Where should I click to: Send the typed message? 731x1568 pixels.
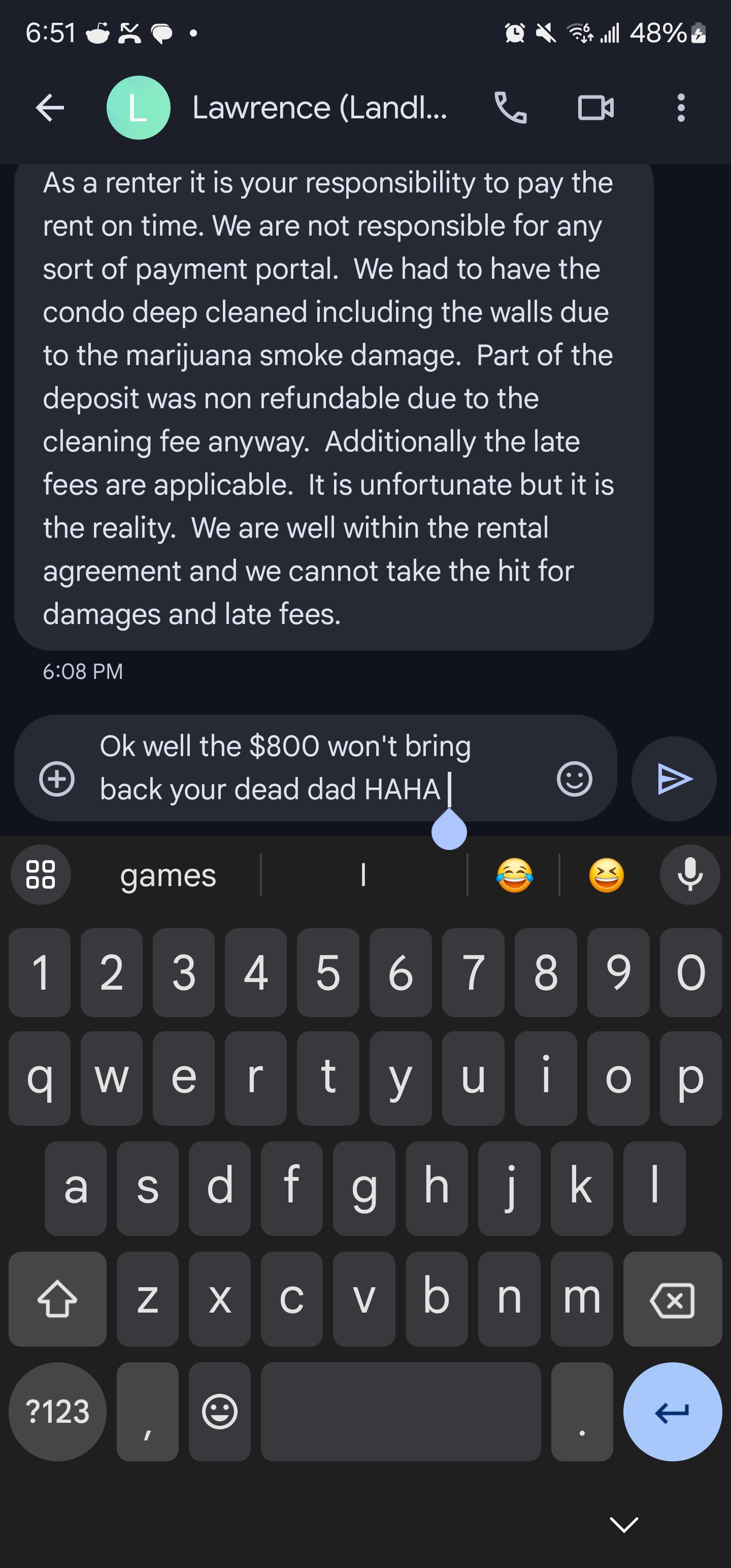pyautogui.click(x=674, y=778)
